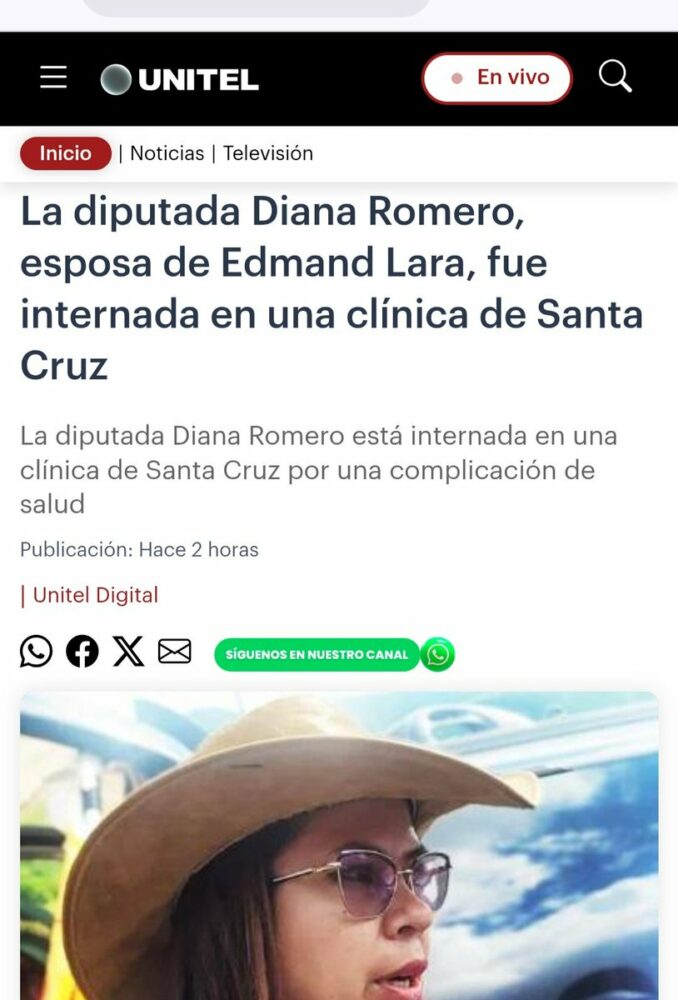Open the search icon
The image size is (678, 1000).
[x=615, y=77]
